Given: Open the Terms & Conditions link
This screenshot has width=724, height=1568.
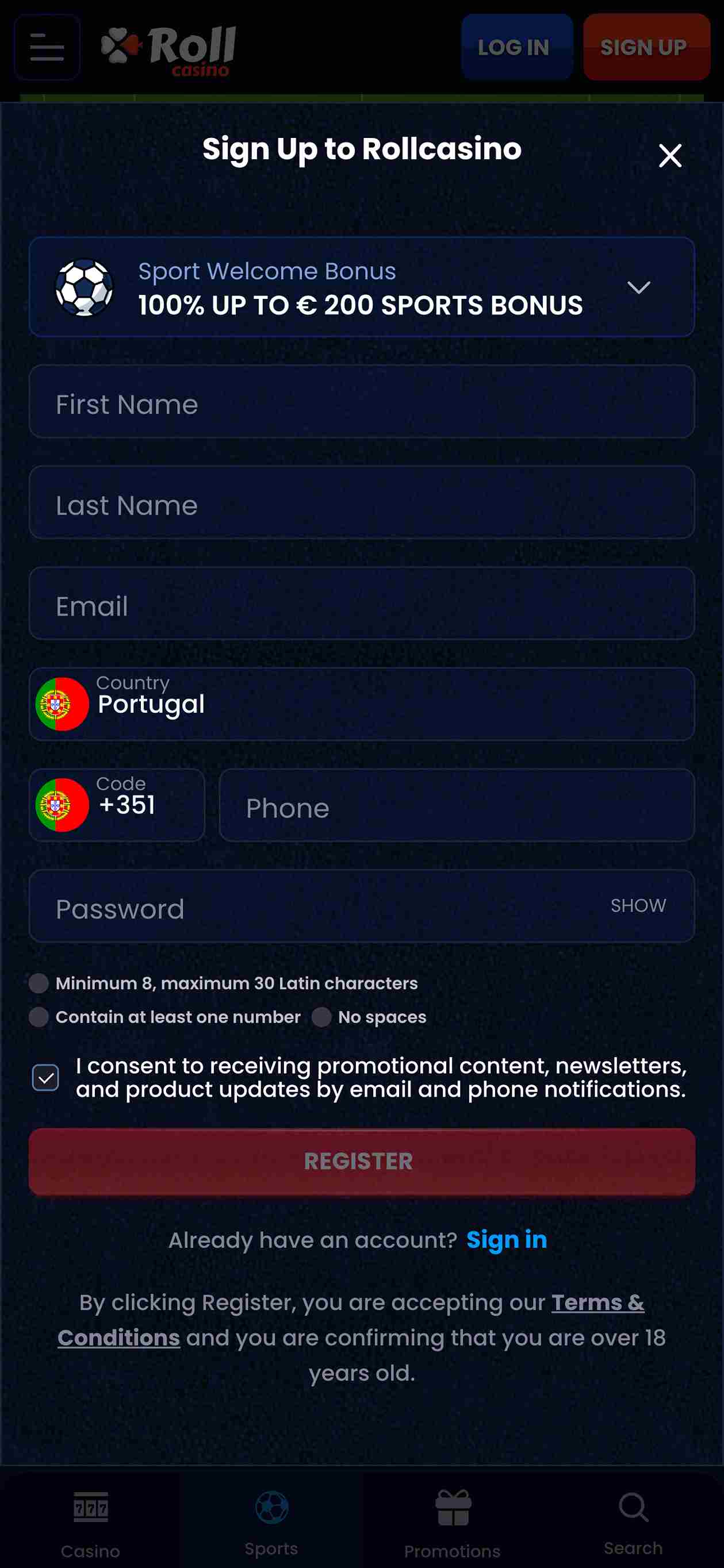Looking at the screenshot, I should 351,1320.
